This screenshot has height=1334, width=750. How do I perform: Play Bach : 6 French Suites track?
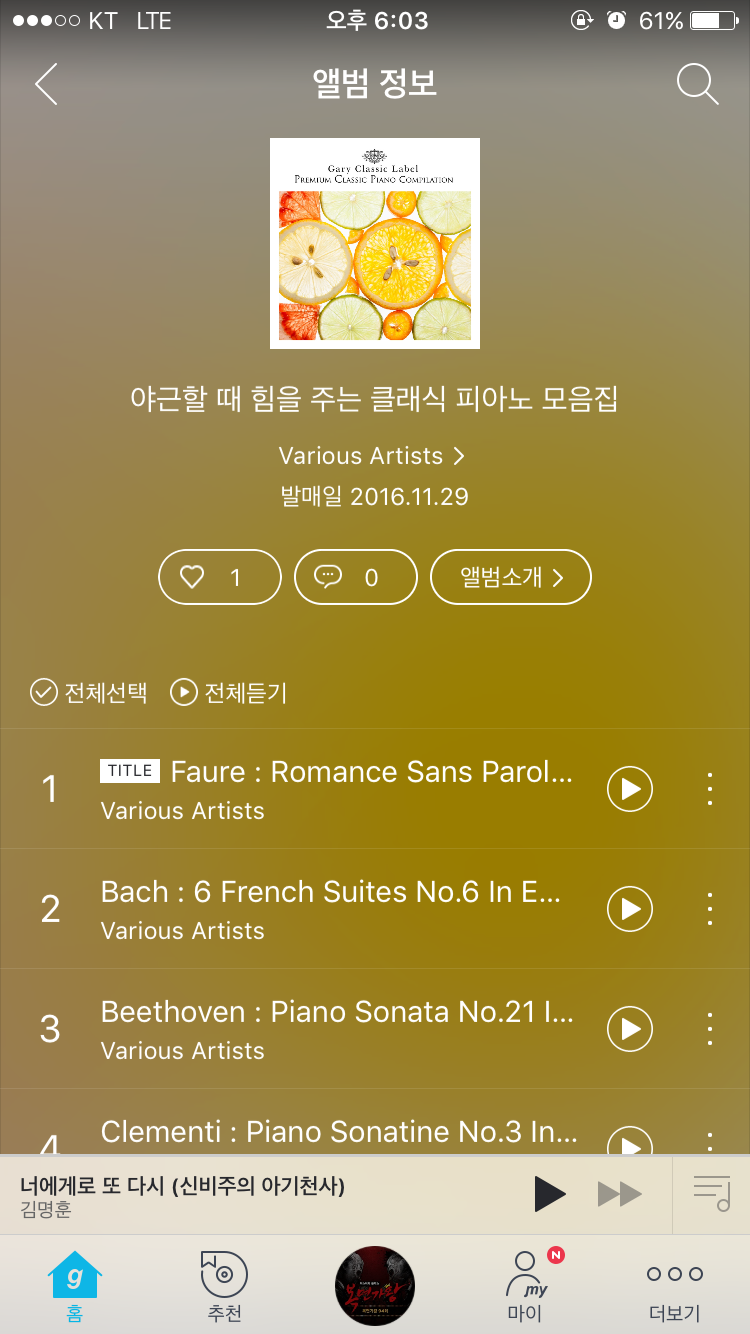tap(630, 909)
